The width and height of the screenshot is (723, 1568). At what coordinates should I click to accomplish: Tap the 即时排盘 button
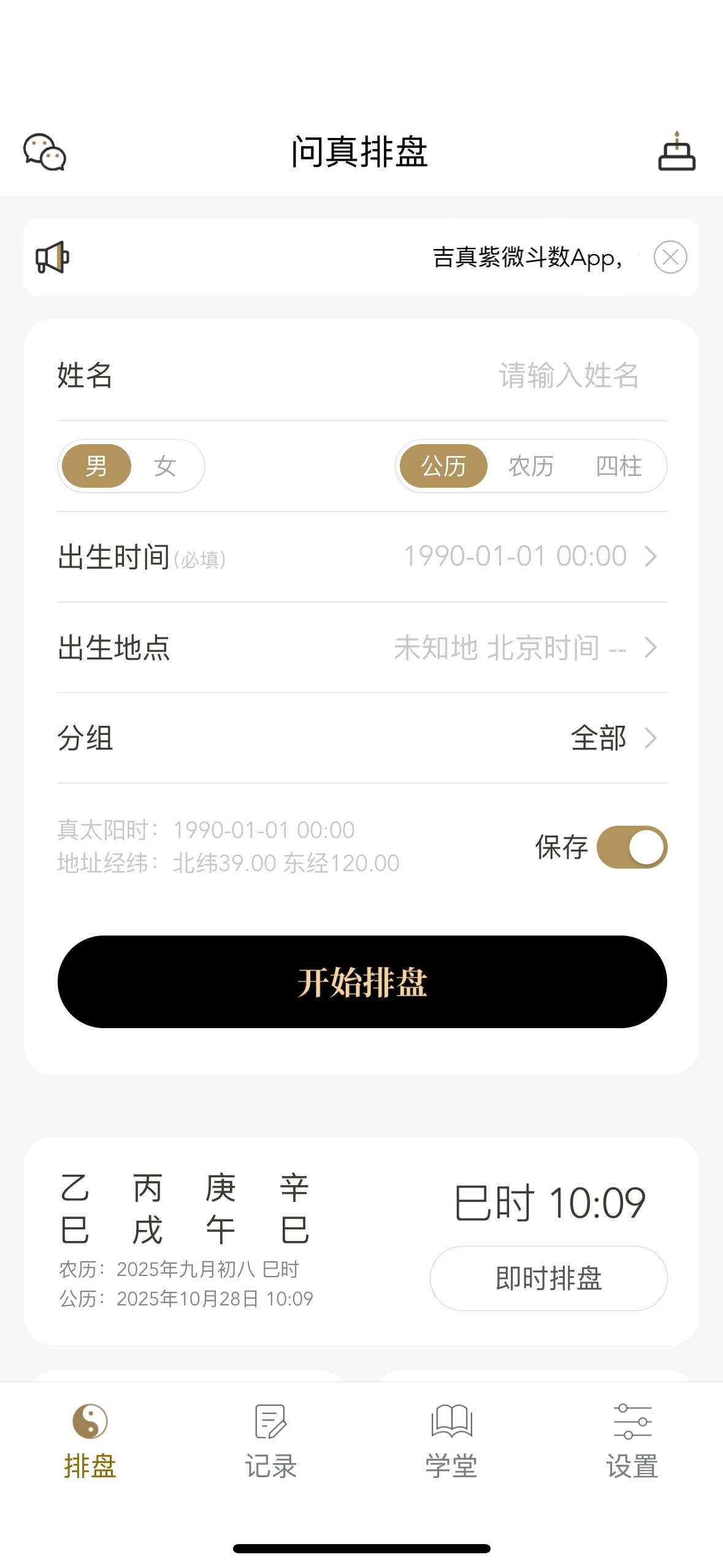click(x=548, y=1278)
